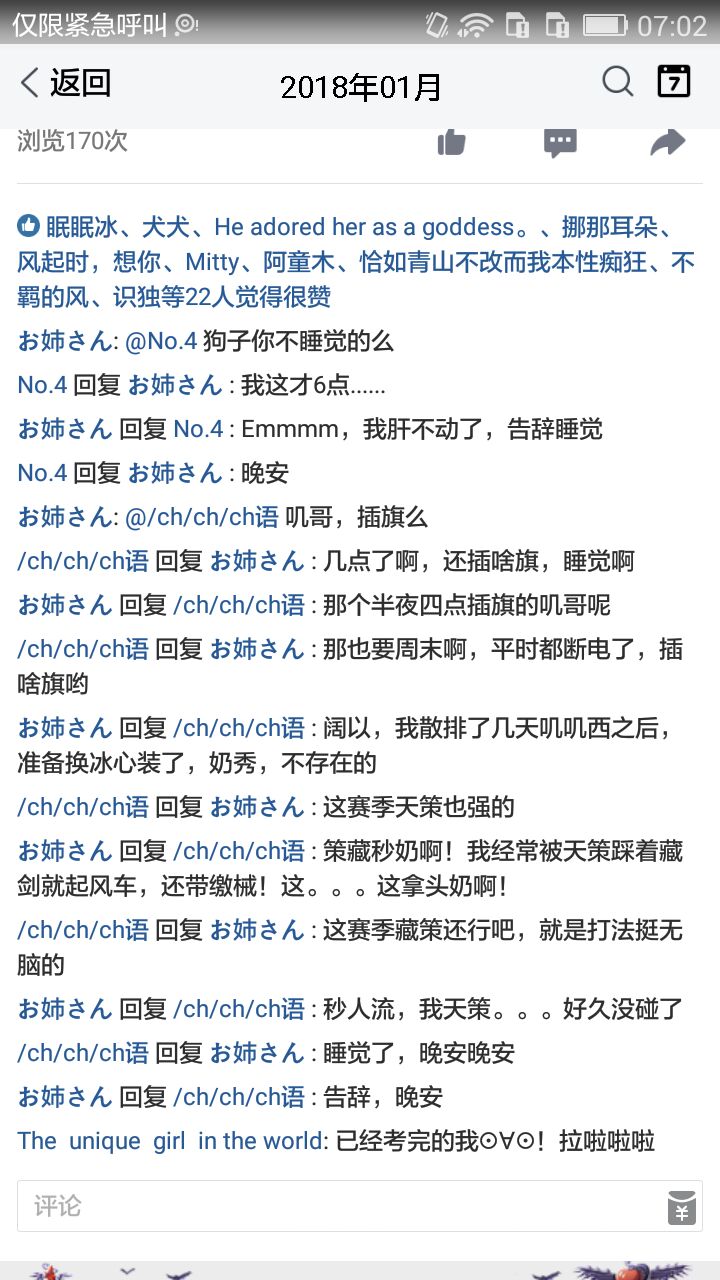
Task: Go back using the 返回 button
Action: (66, 84)
